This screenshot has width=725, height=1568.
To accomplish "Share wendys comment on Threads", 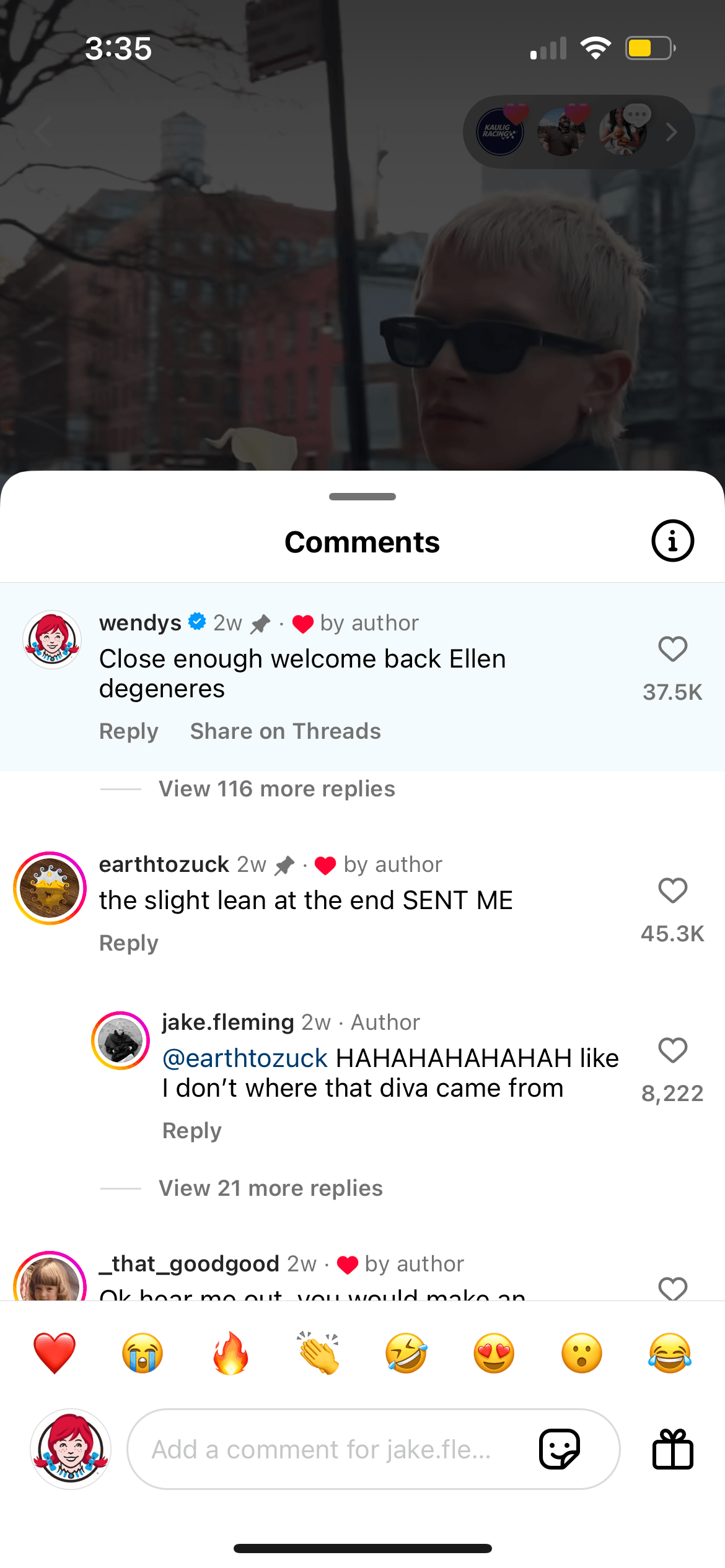I will tap(285, 731).
